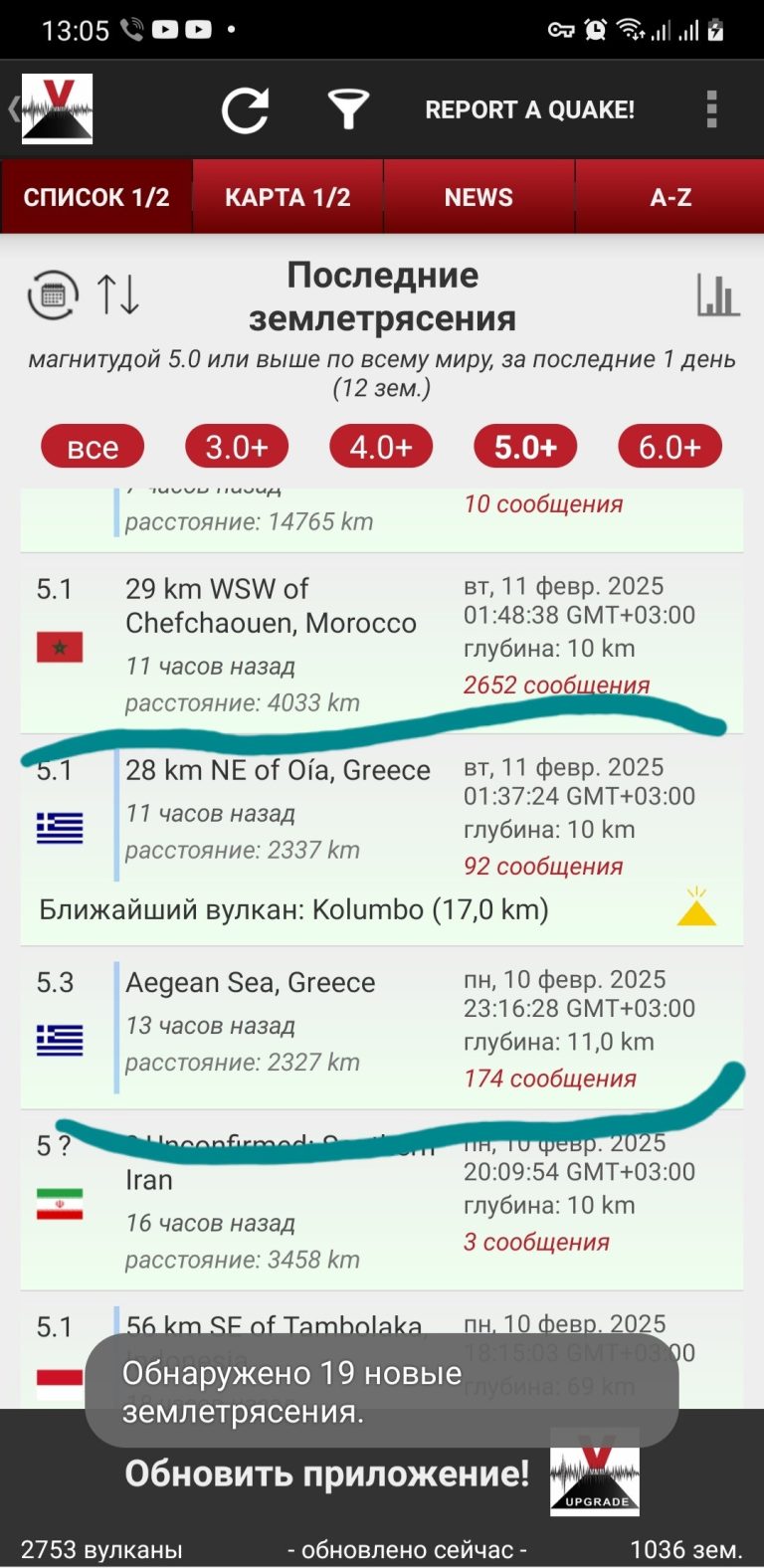The image size is (764, 1568).
Task: Open nearest volcano Kolumbo icon
Action: [x=696, y=907]
